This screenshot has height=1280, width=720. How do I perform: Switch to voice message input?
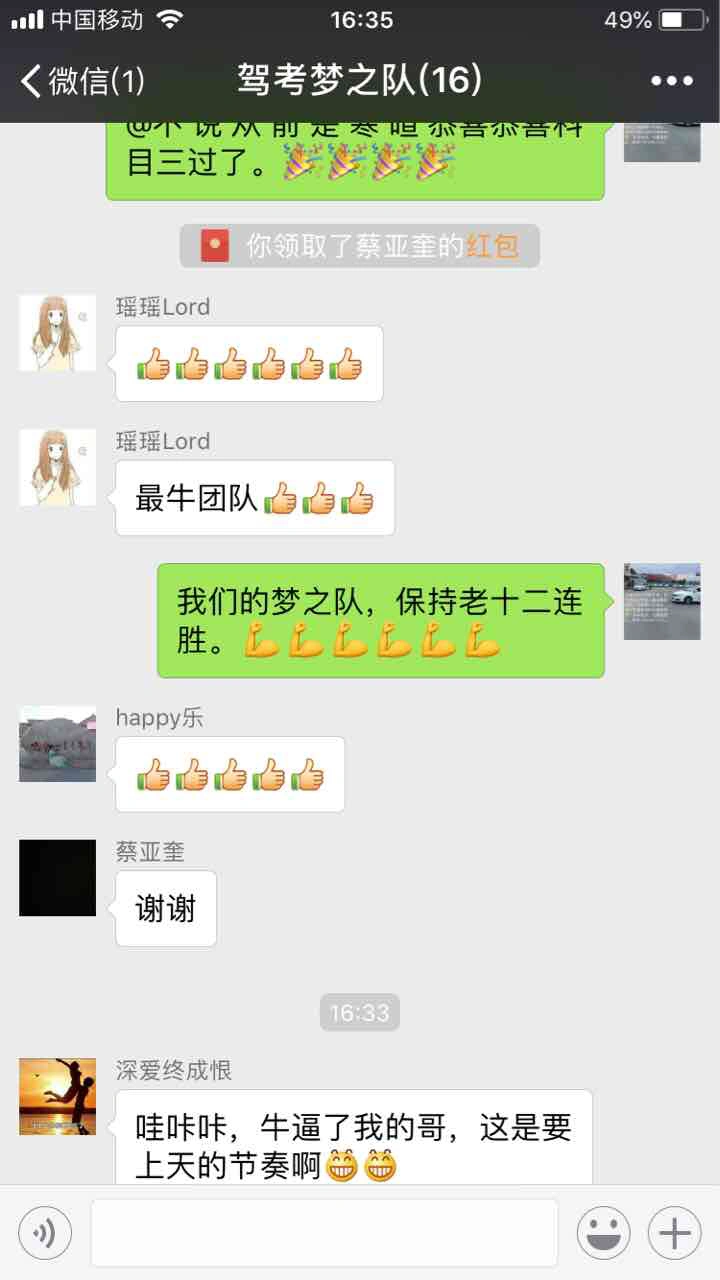(45, 1233)
